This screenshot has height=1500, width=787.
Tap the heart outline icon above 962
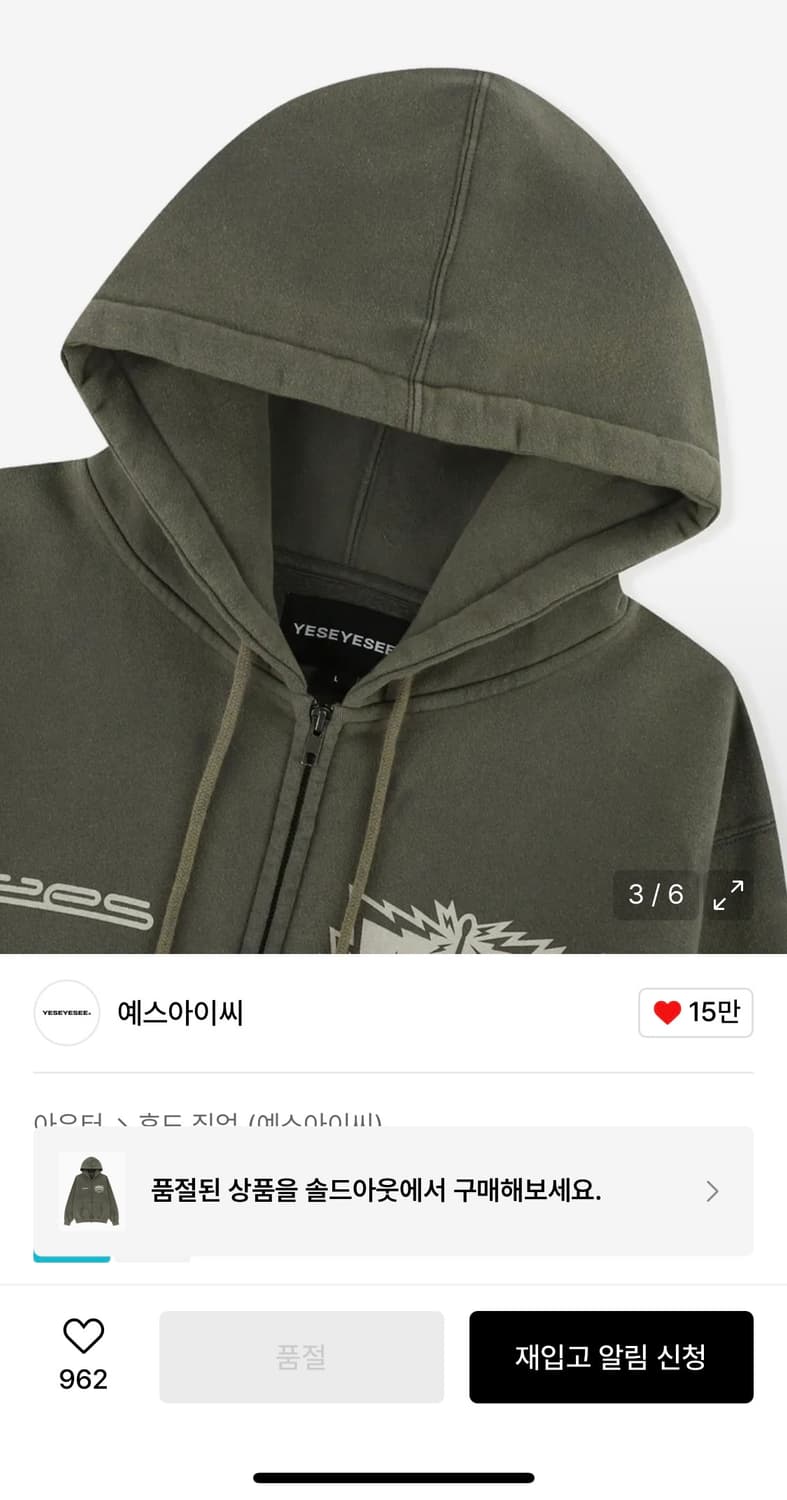[x=85, y=1332]
